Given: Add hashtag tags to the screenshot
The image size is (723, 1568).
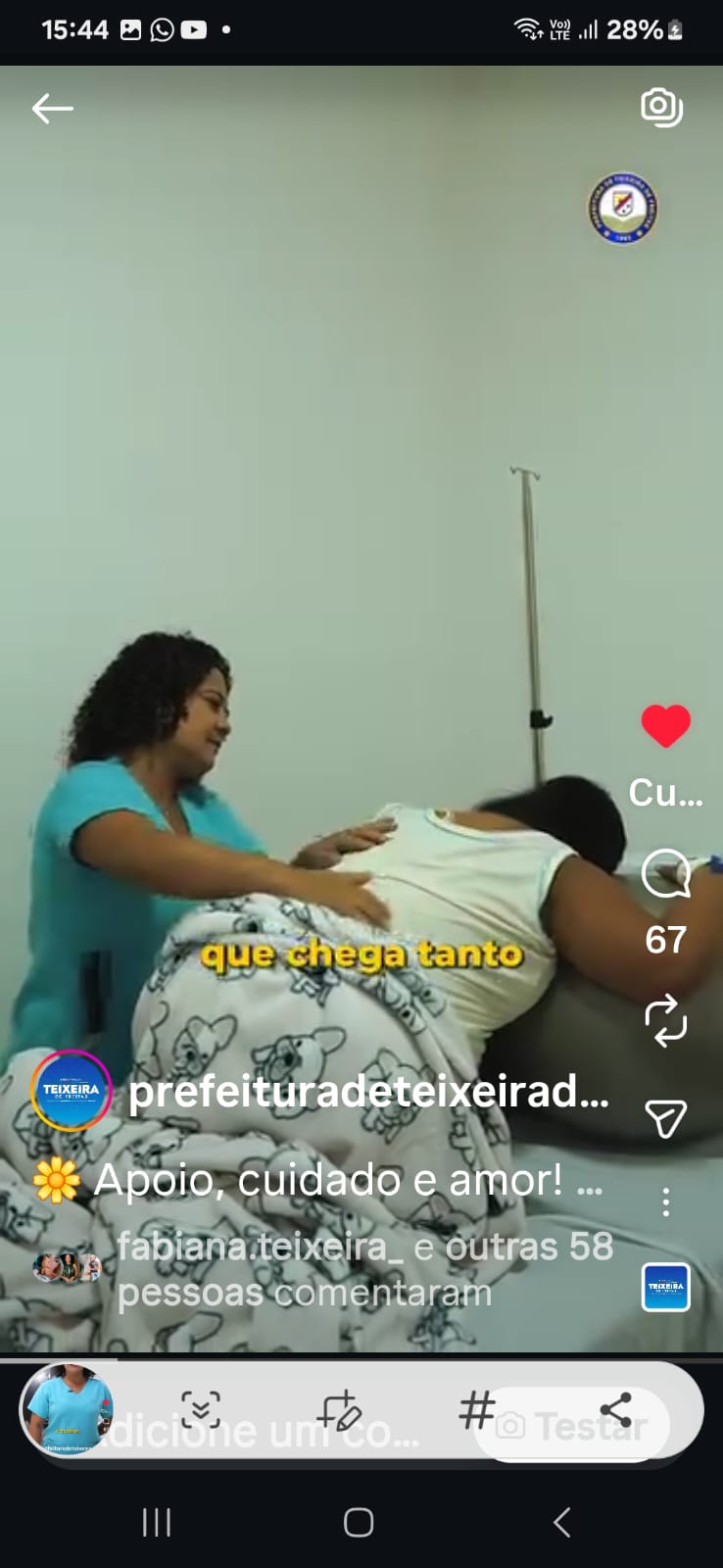Looking at the screenshot, I should coord(477,1410).
